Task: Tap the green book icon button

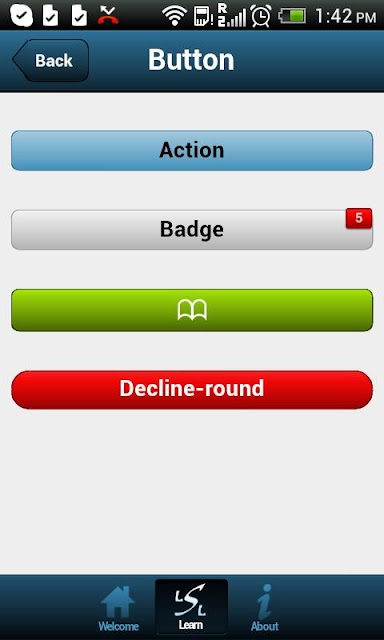Action: (192, 310)
